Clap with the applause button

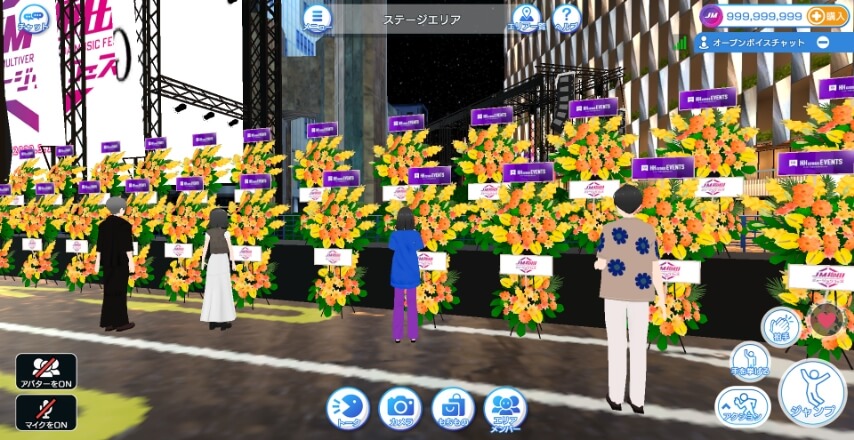[x=781, y=327]
